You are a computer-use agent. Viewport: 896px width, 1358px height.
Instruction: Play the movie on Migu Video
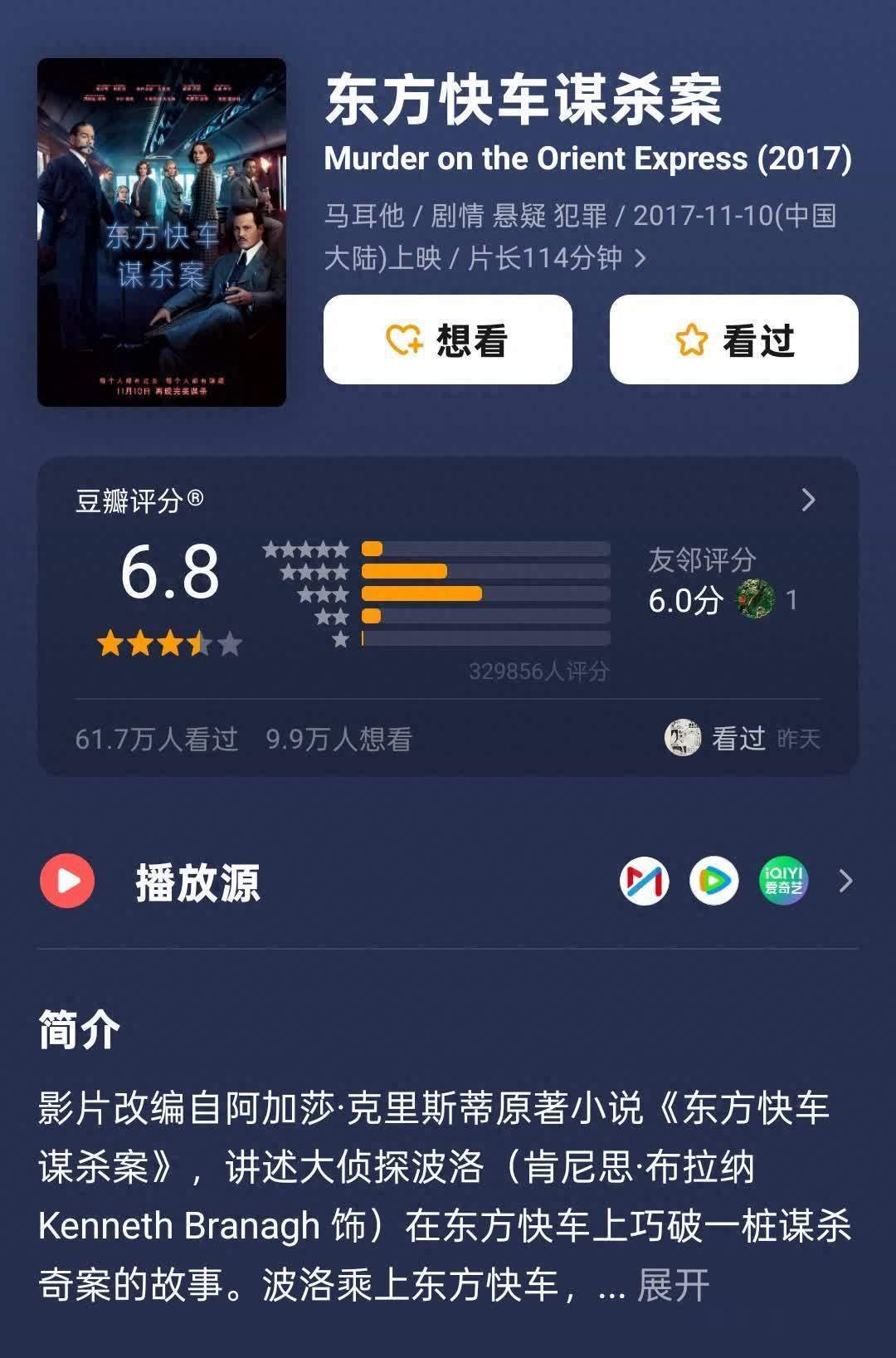[x=645, y=881]
